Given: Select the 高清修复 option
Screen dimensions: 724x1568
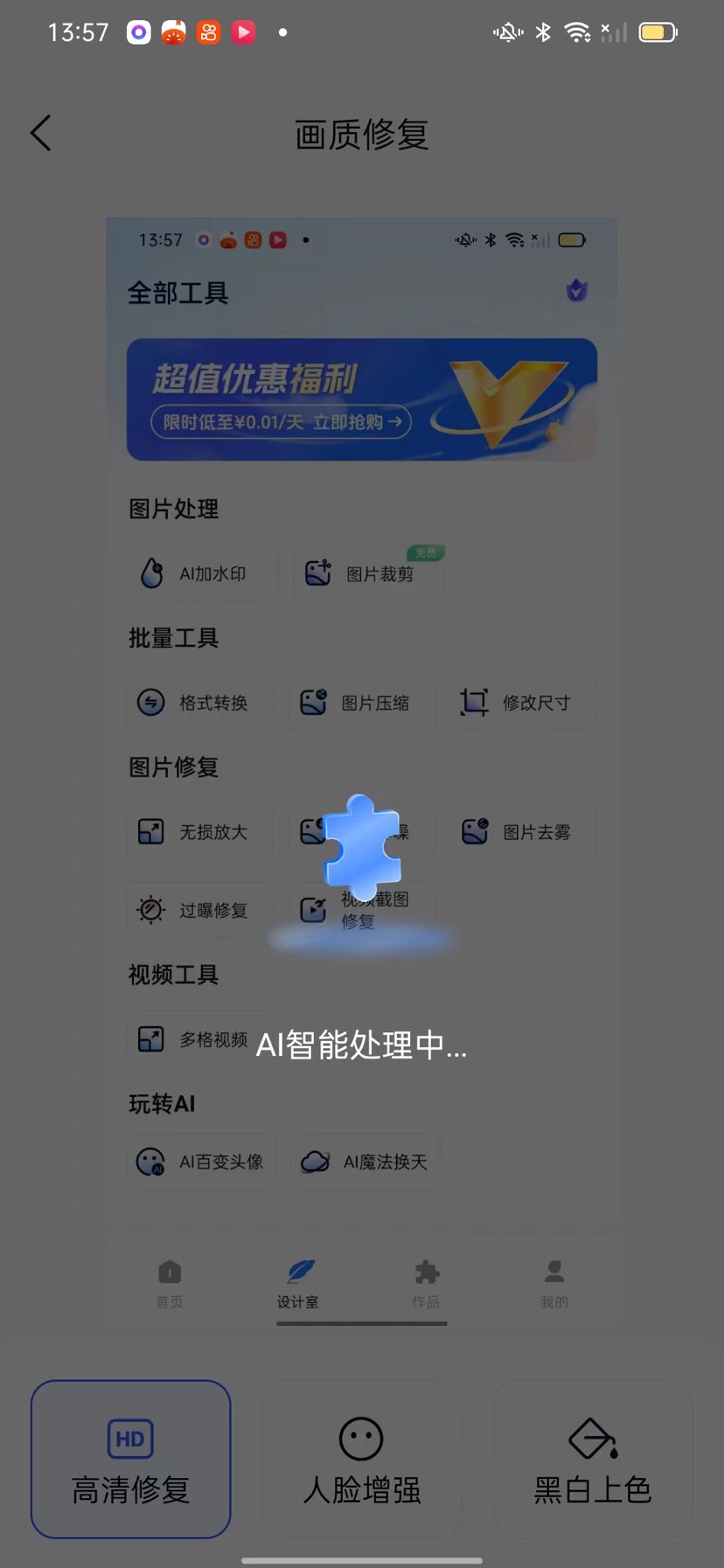Looking at the screenshot, I should click(x=131, y=1459).
